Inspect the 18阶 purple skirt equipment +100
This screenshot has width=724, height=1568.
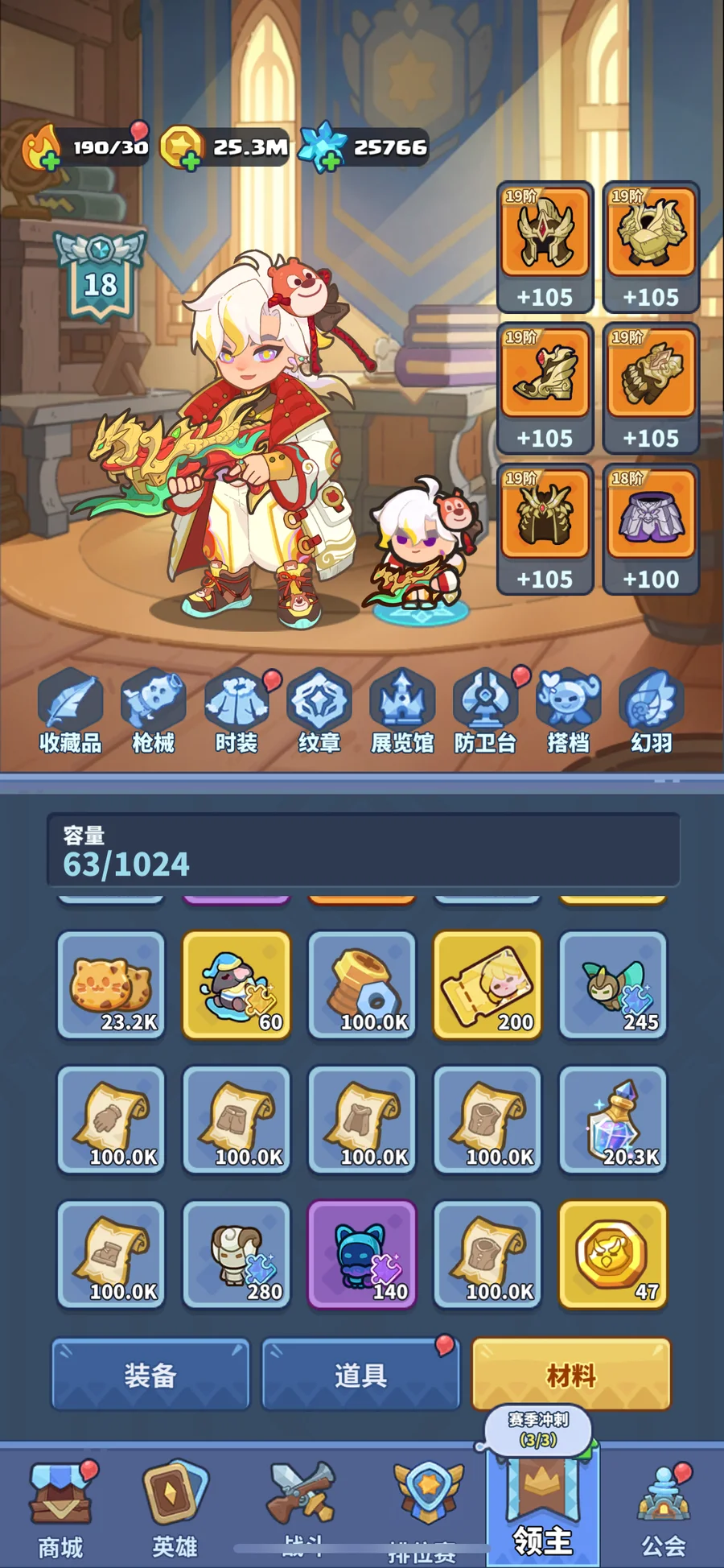coord(651,529)
